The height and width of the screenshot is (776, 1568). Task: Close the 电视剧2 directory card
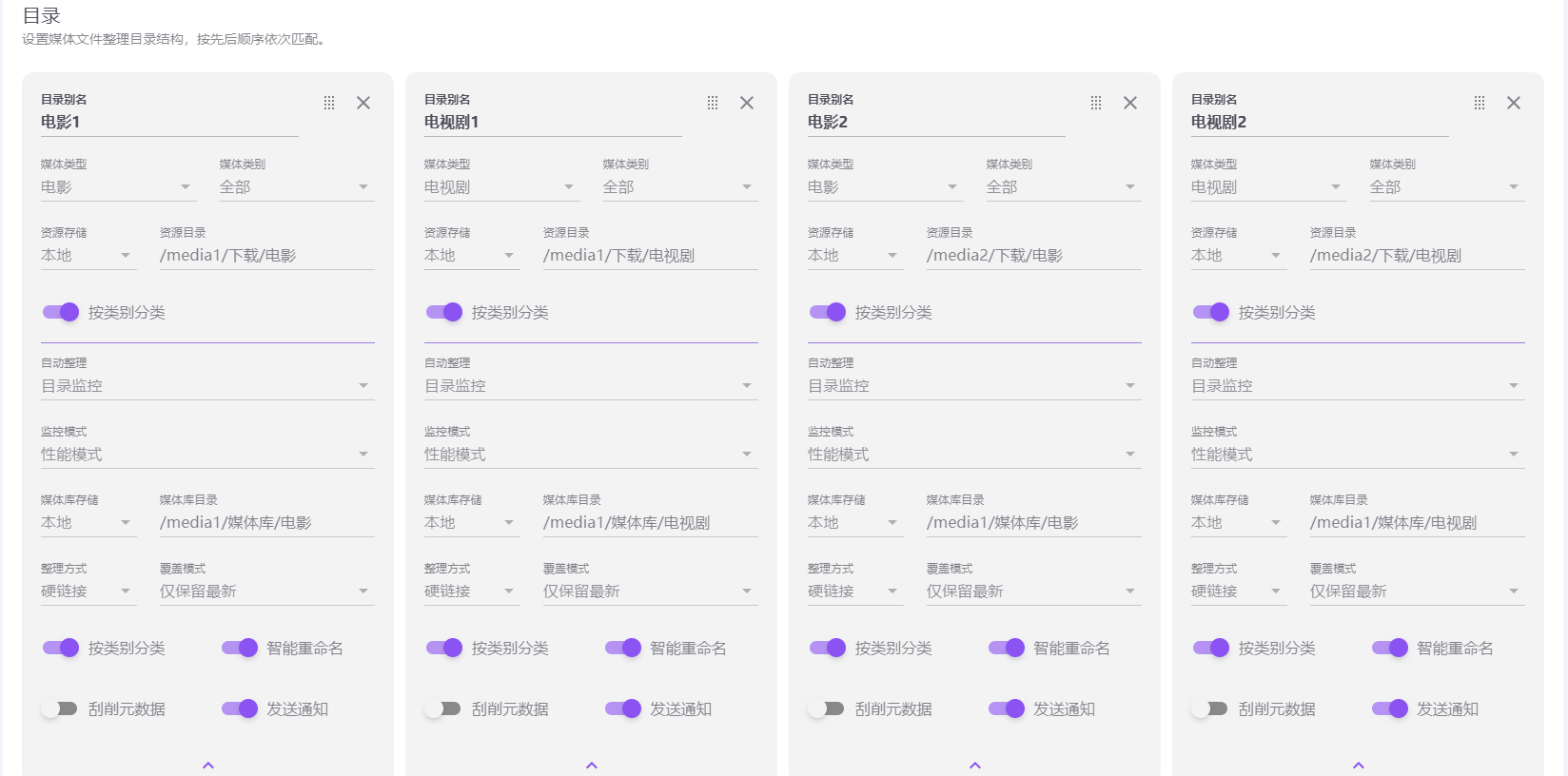click(1513, 103)
